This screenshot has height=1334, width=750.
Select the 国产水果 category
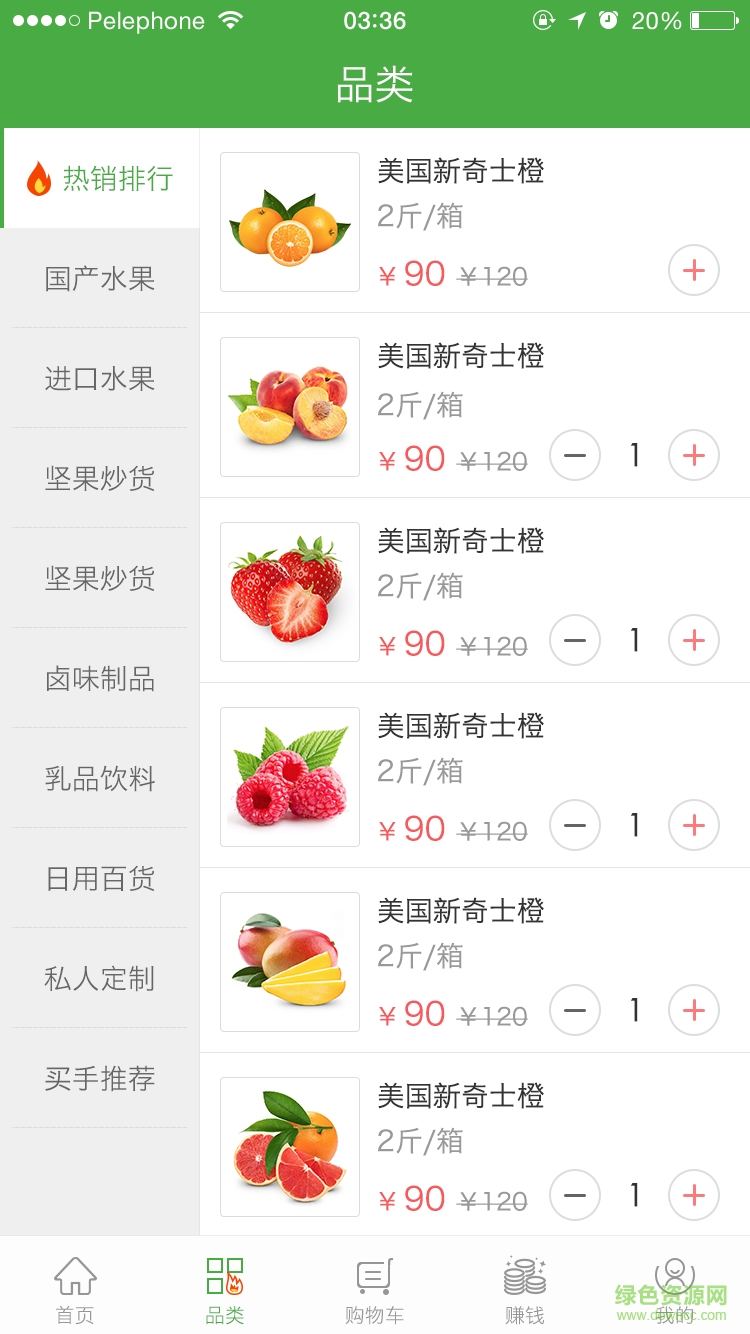(x=100, y=278)
